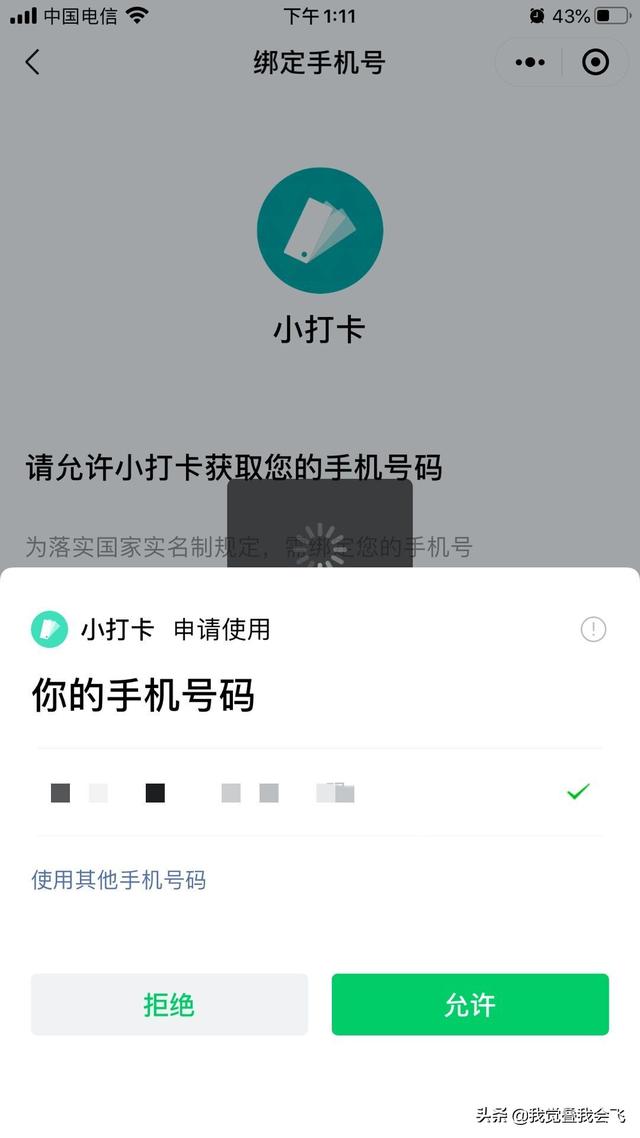
Task: Close the mini program with the circle icon
Action: coord(595,63)
